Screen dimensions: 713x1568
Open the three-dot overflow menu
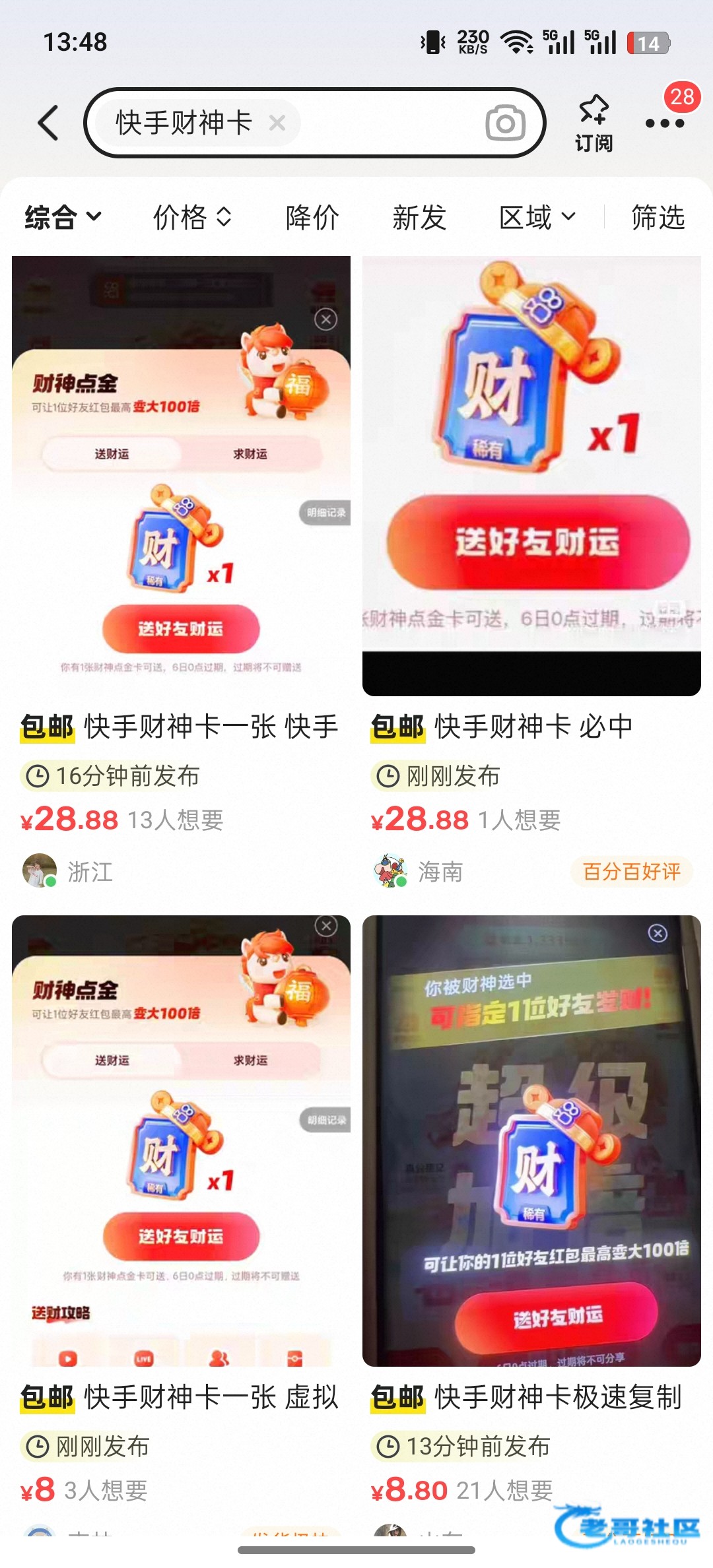[x=664, y=123]
